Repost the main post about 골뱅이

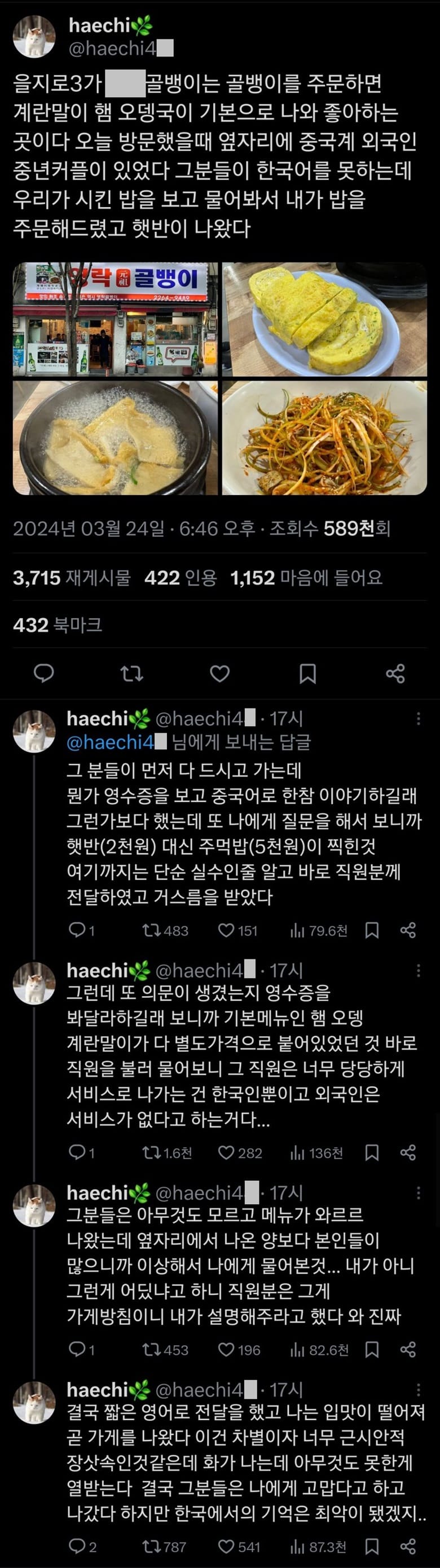pos(131,673)
